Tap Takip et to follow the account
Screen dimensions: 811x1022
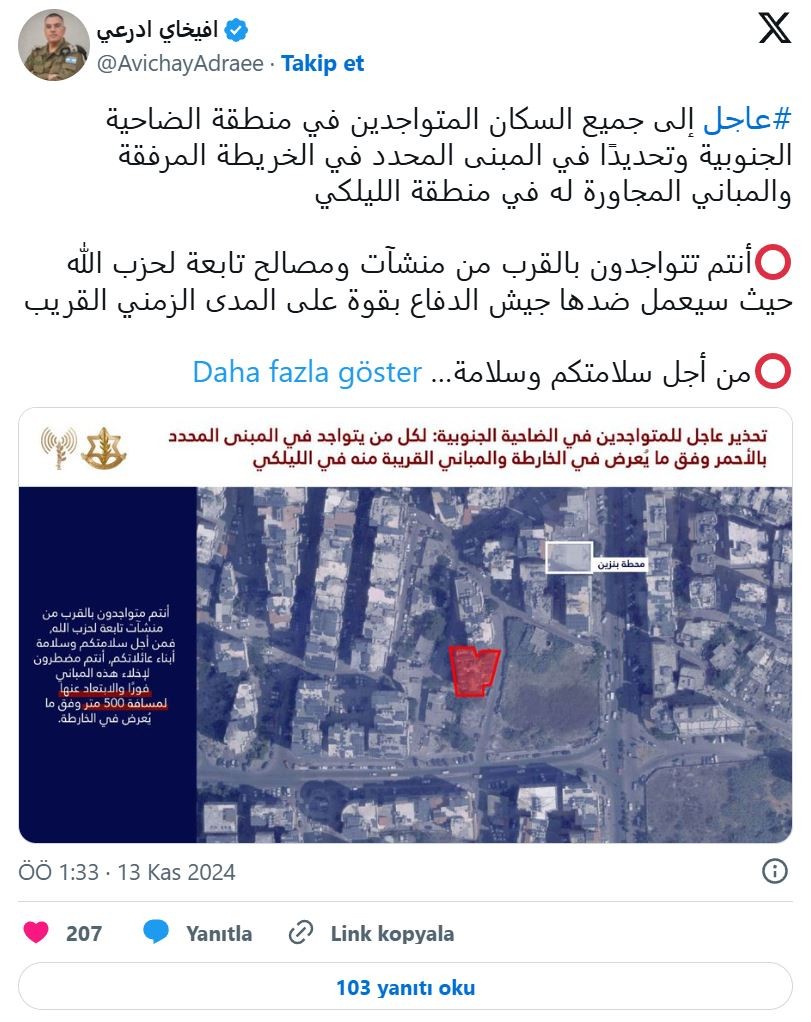[x=322, y=64]
